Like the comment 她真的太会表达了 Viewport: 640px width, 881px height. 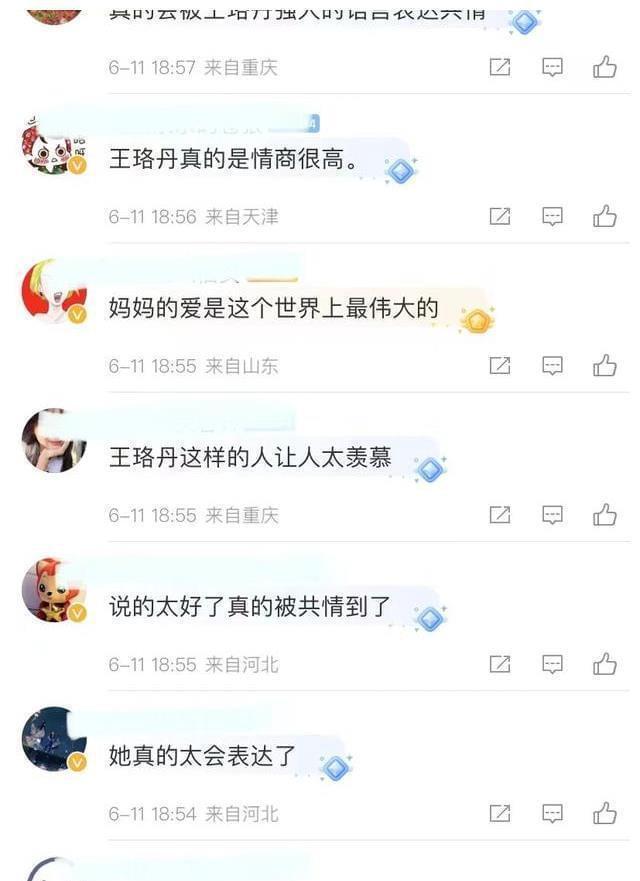click(x=604, y=813)
